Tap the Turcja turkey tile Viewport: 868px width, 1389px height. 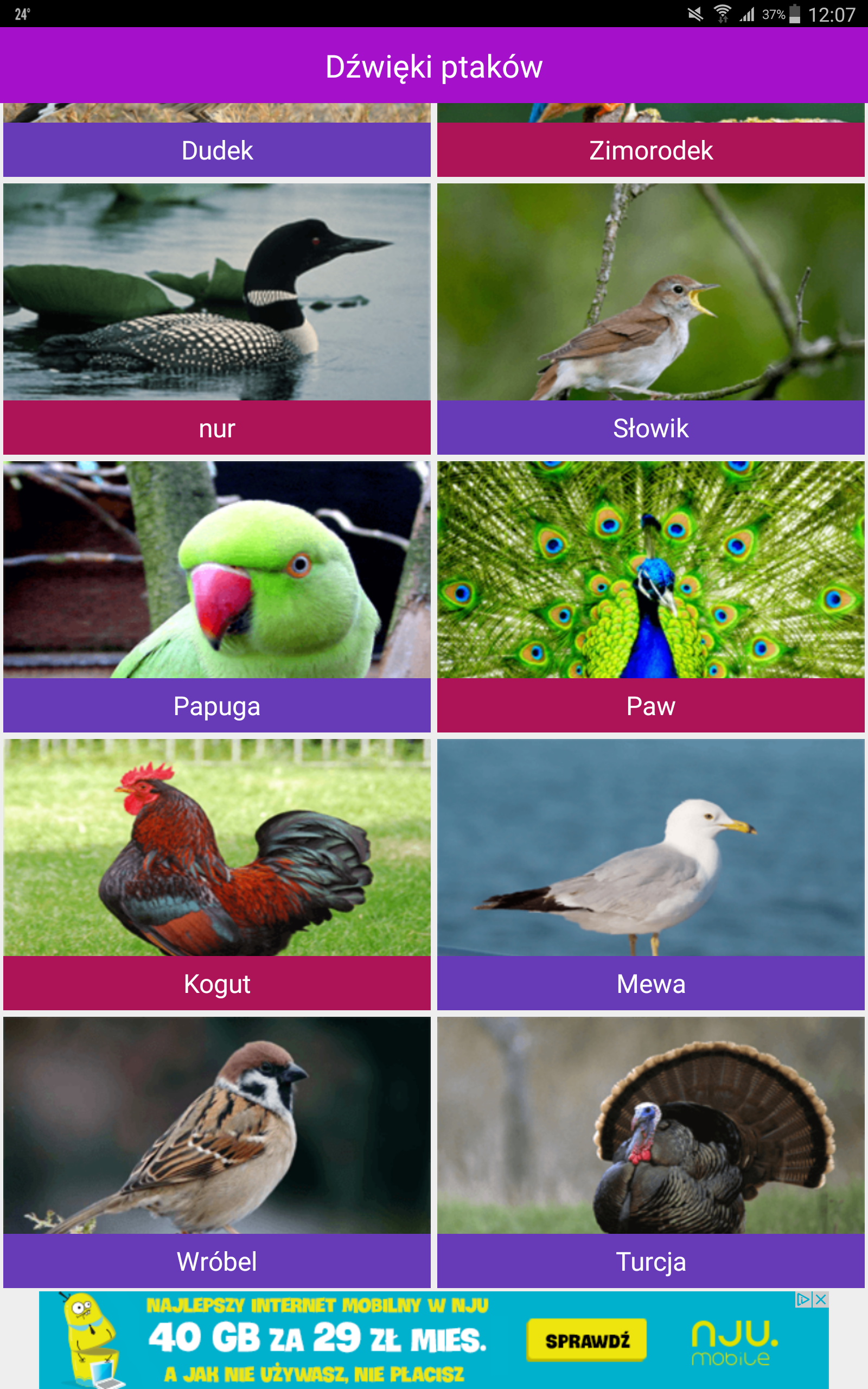click(650, 1152)
